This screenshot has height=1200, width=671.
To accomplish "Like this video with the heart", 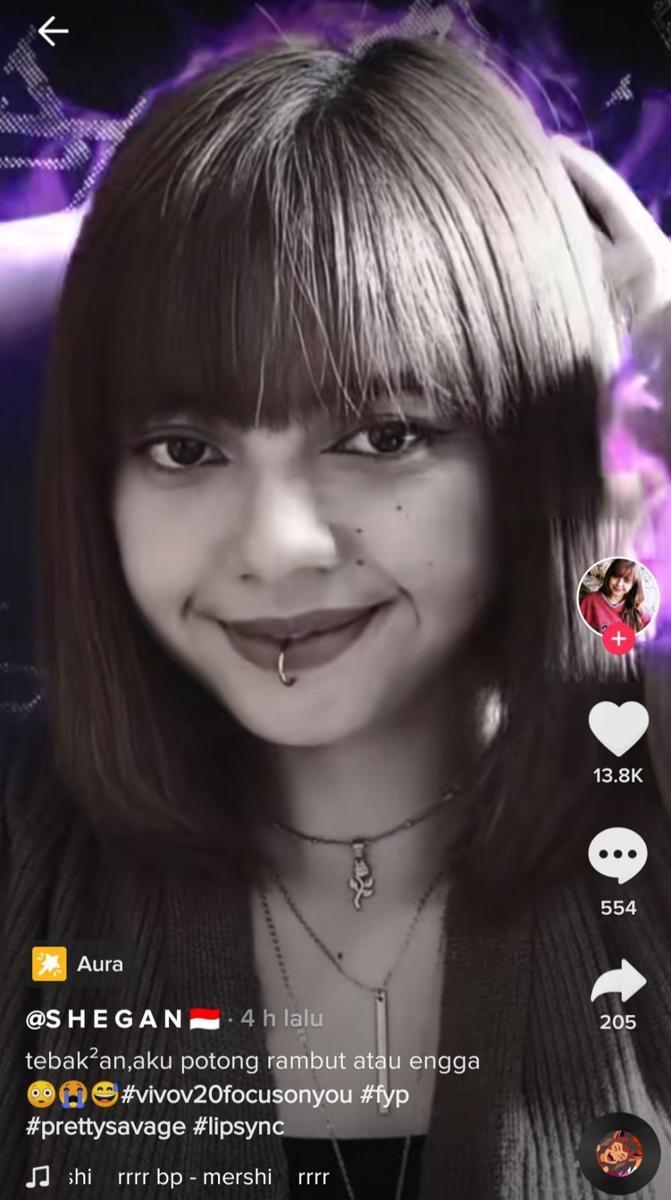I will coord(618,729).
